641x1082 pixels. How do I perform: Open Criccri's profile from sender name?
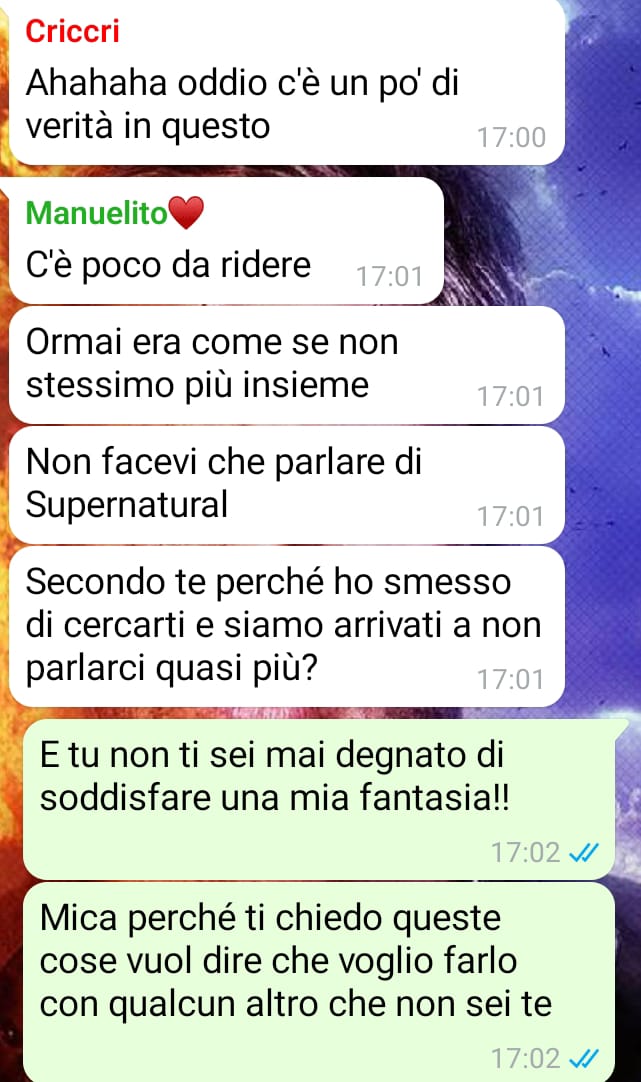point(72,31)
